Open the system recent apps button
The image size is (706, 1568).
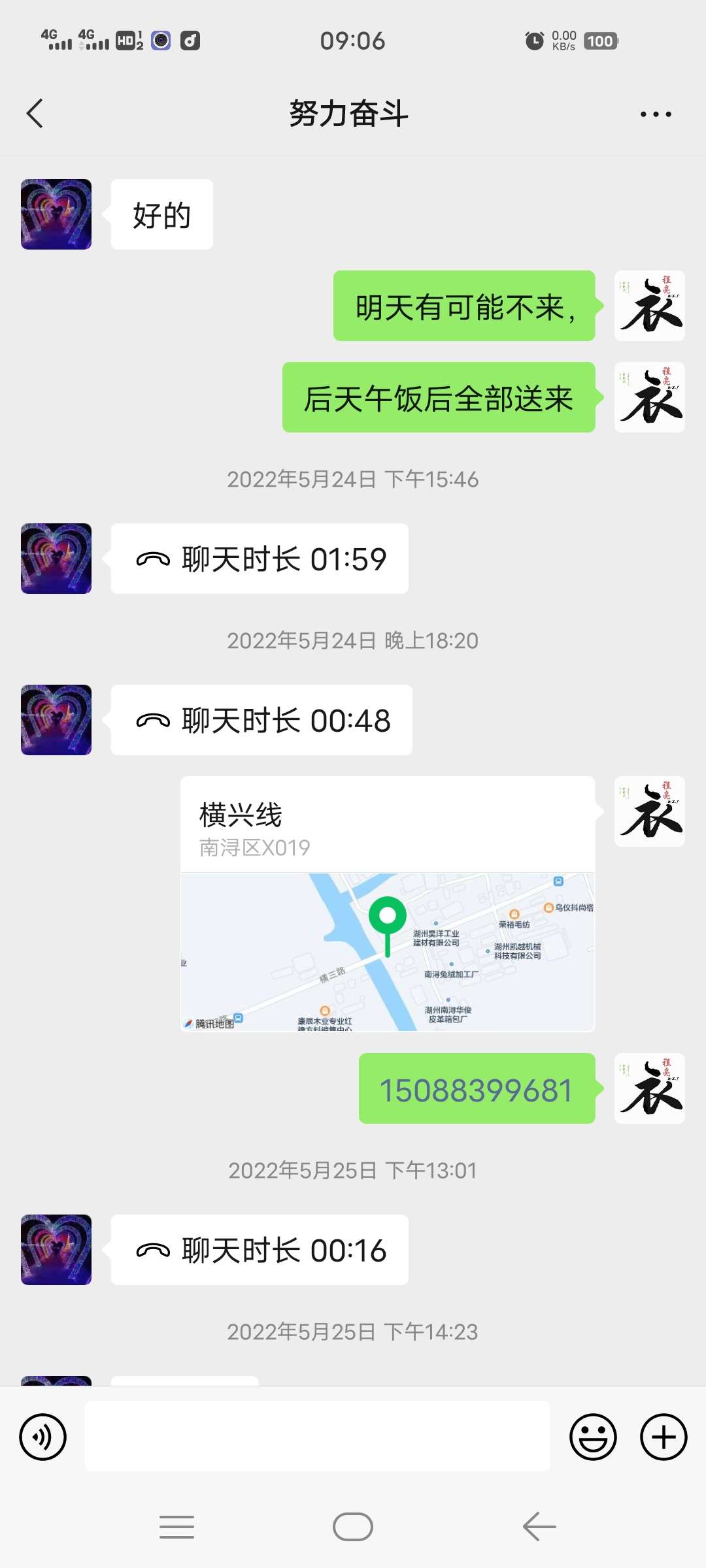[176, 1527]
